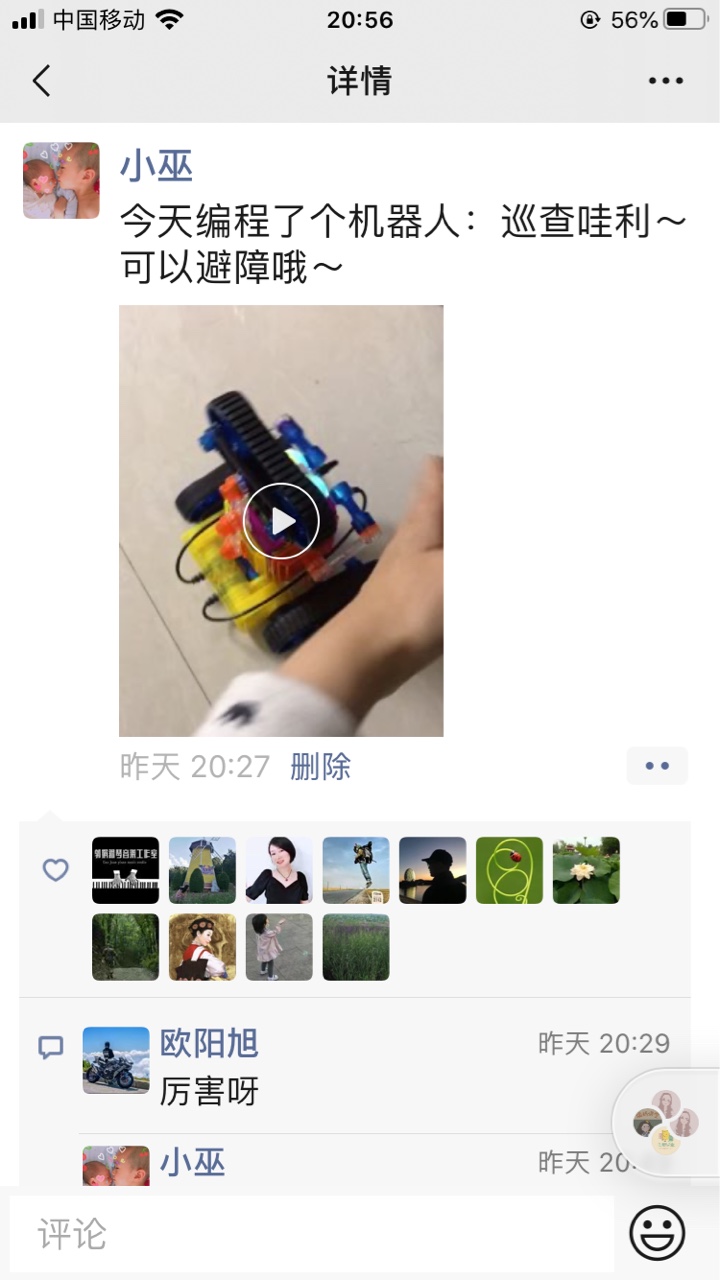Tap 欧阳旭's motorcycle avatar
This screenshot has height=1280, width=720.
(115, 1060)
